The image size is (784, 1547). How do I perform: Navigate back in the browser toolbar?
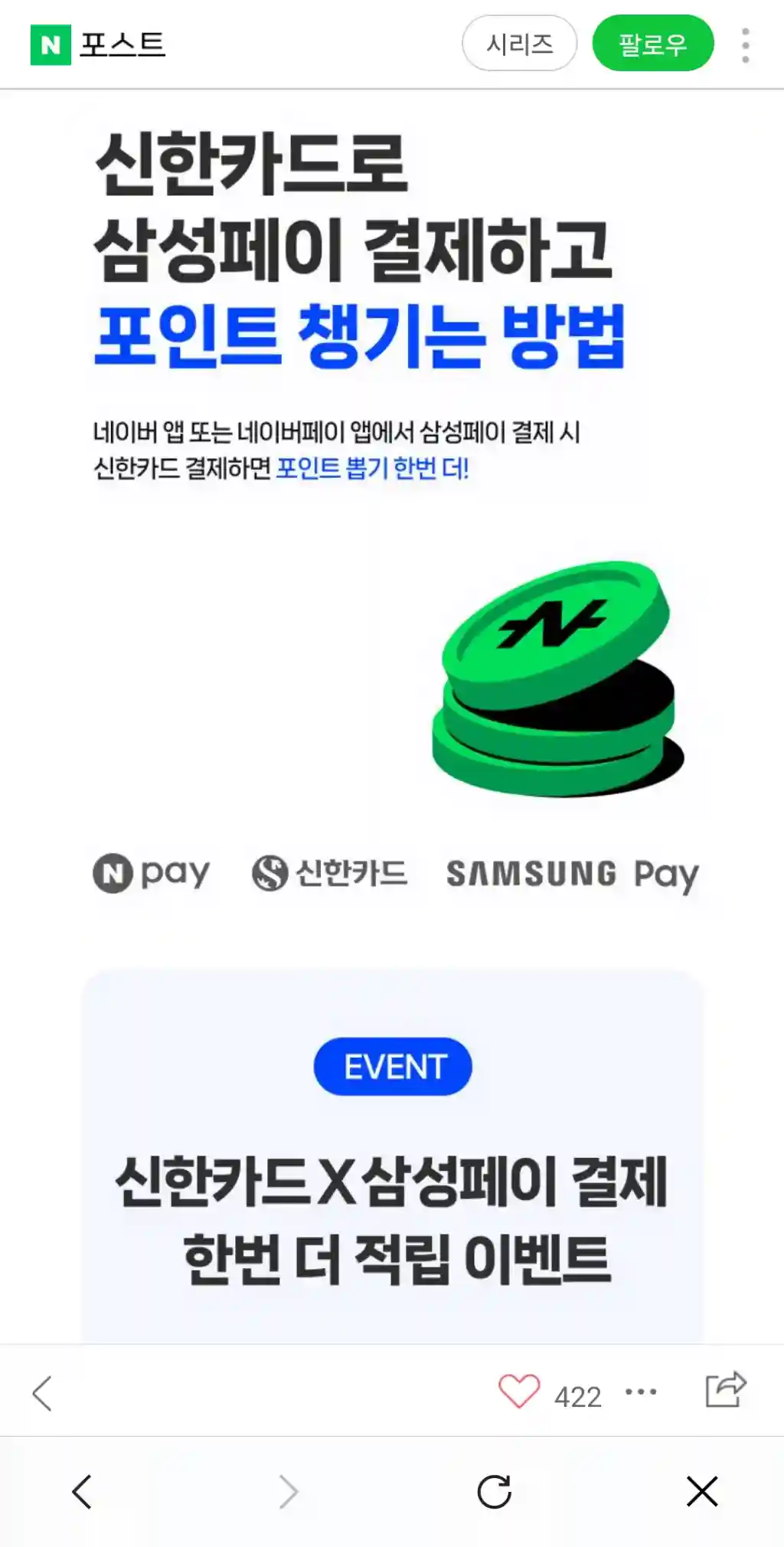point(82,1491)
